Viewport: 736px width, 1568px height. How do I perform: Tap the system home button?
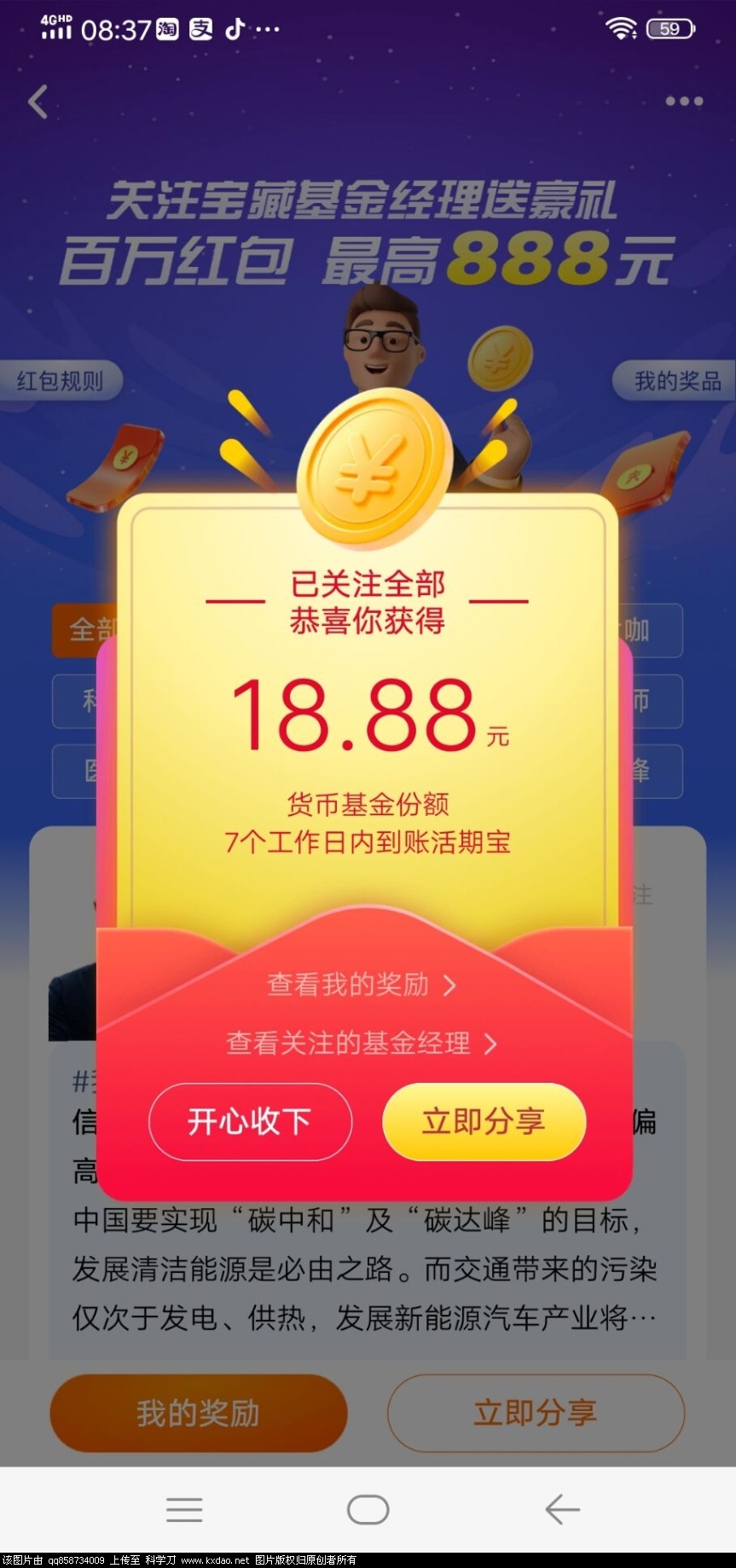click(368, 1510)
